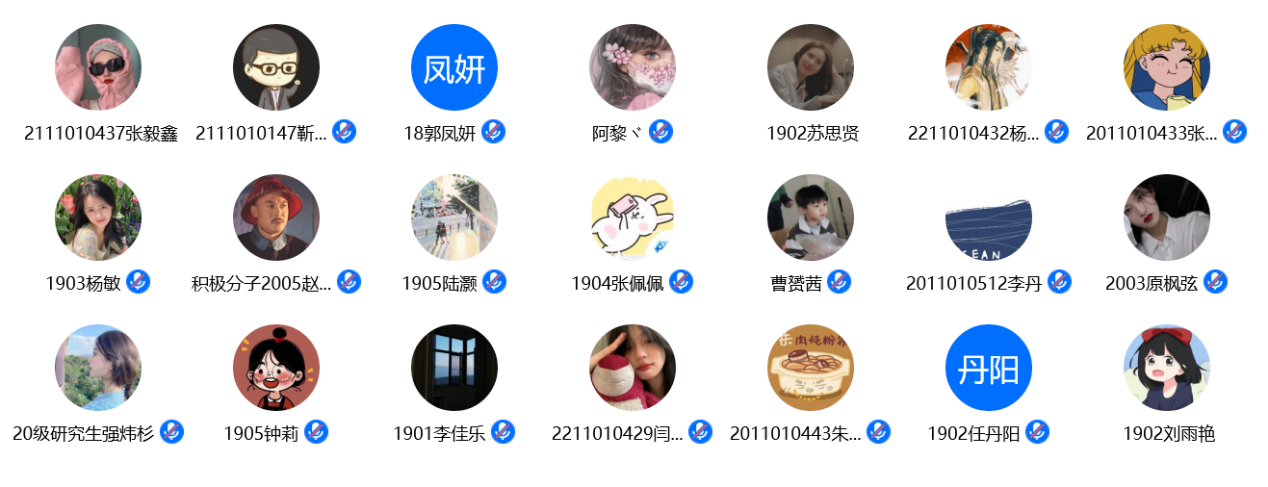Tap participant 2003原枫弦
This screenshot has height=487, width=1268.
pos(1166,218)
